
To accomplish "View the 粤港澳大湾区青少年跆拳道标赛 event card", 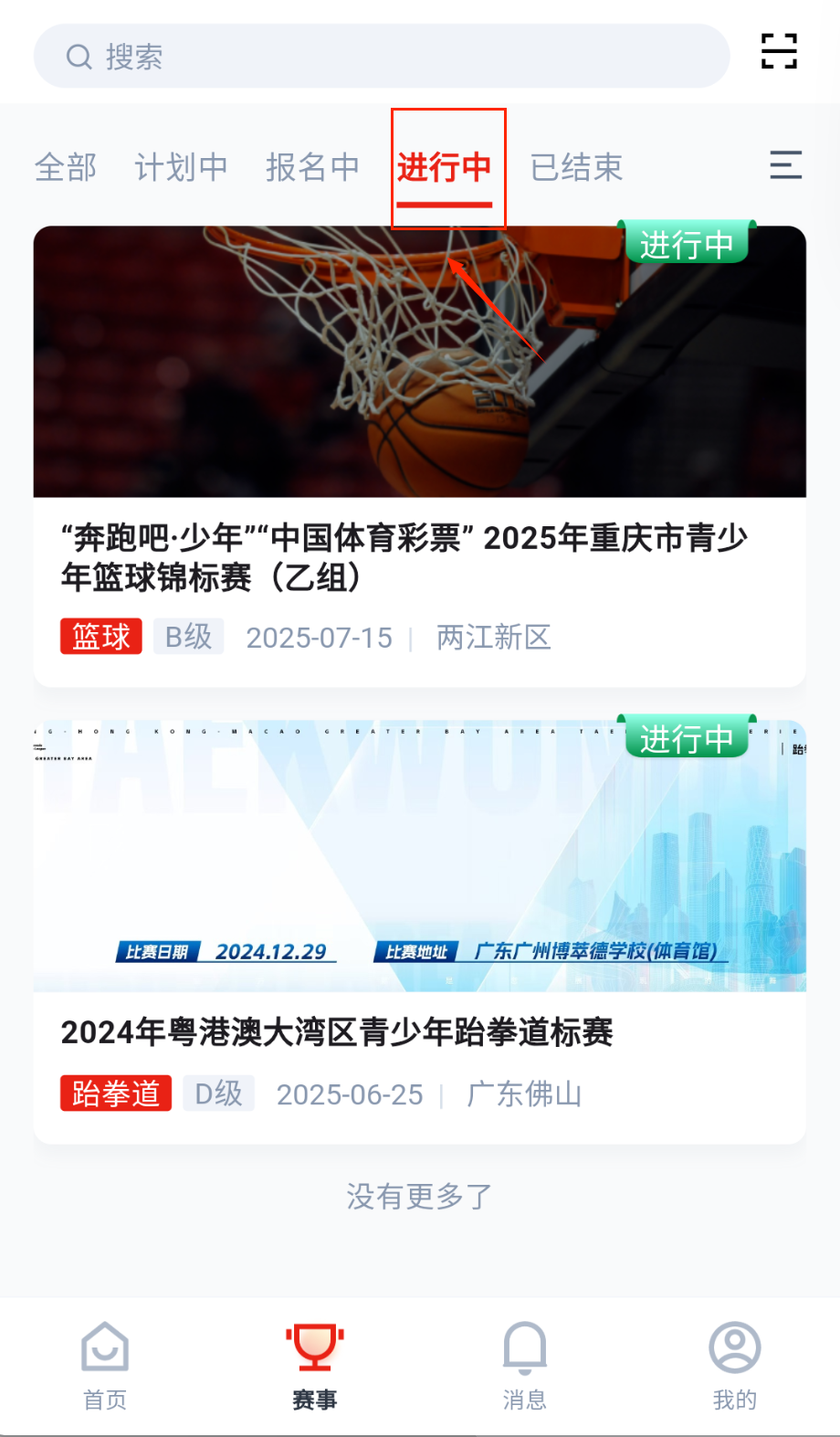I will (419, 932).
